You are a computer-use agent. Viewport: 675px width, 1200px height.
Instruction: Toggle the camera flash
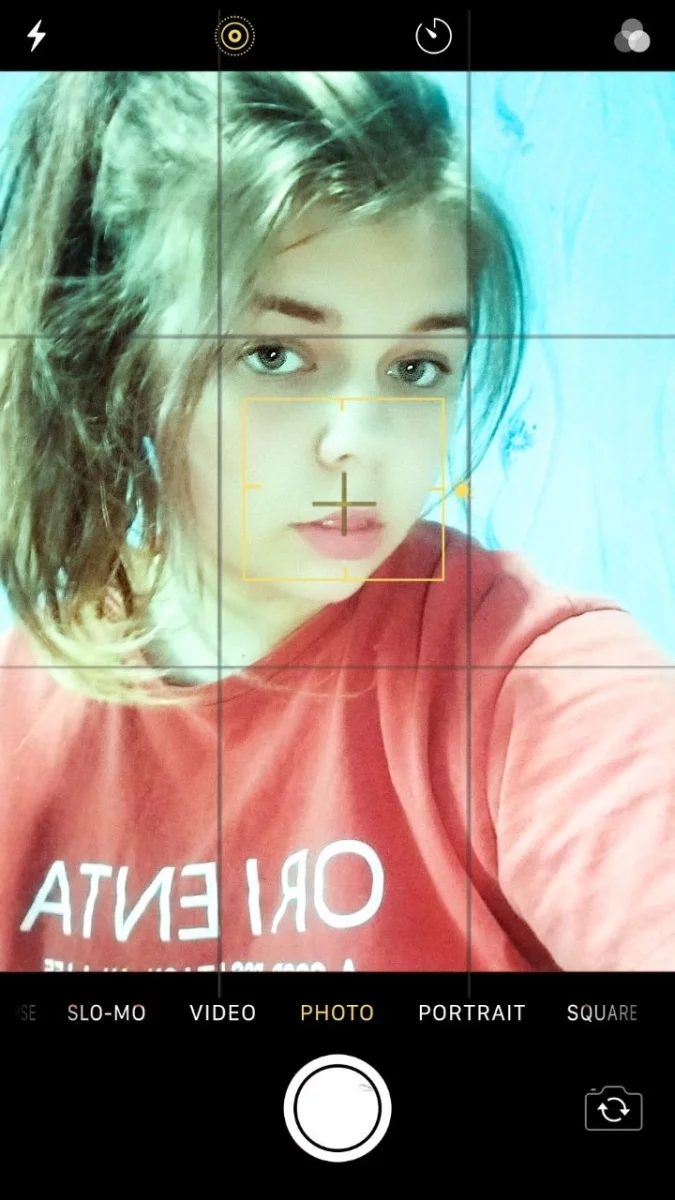(36, 36)
